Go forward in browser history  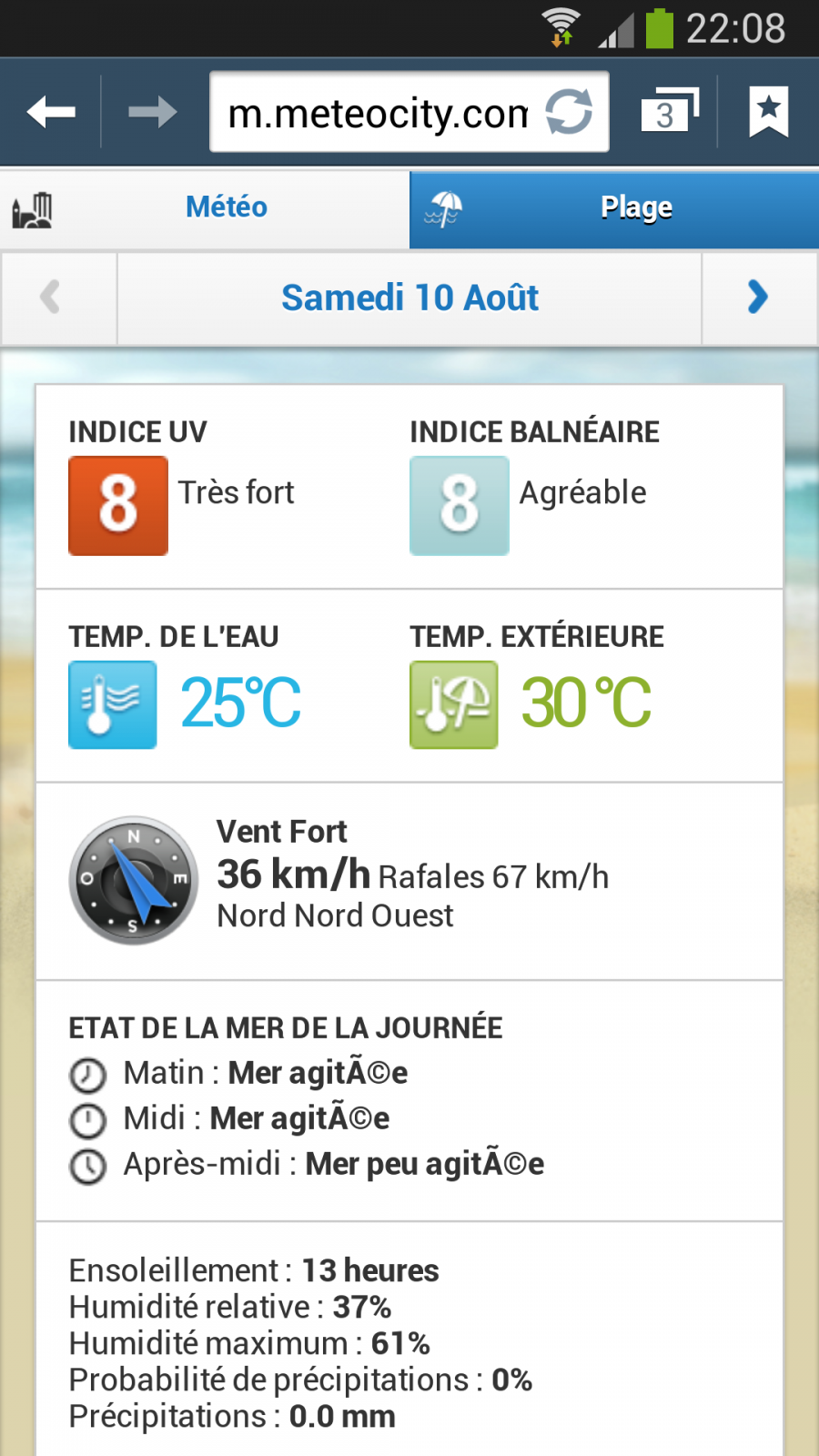click(152, 112)
